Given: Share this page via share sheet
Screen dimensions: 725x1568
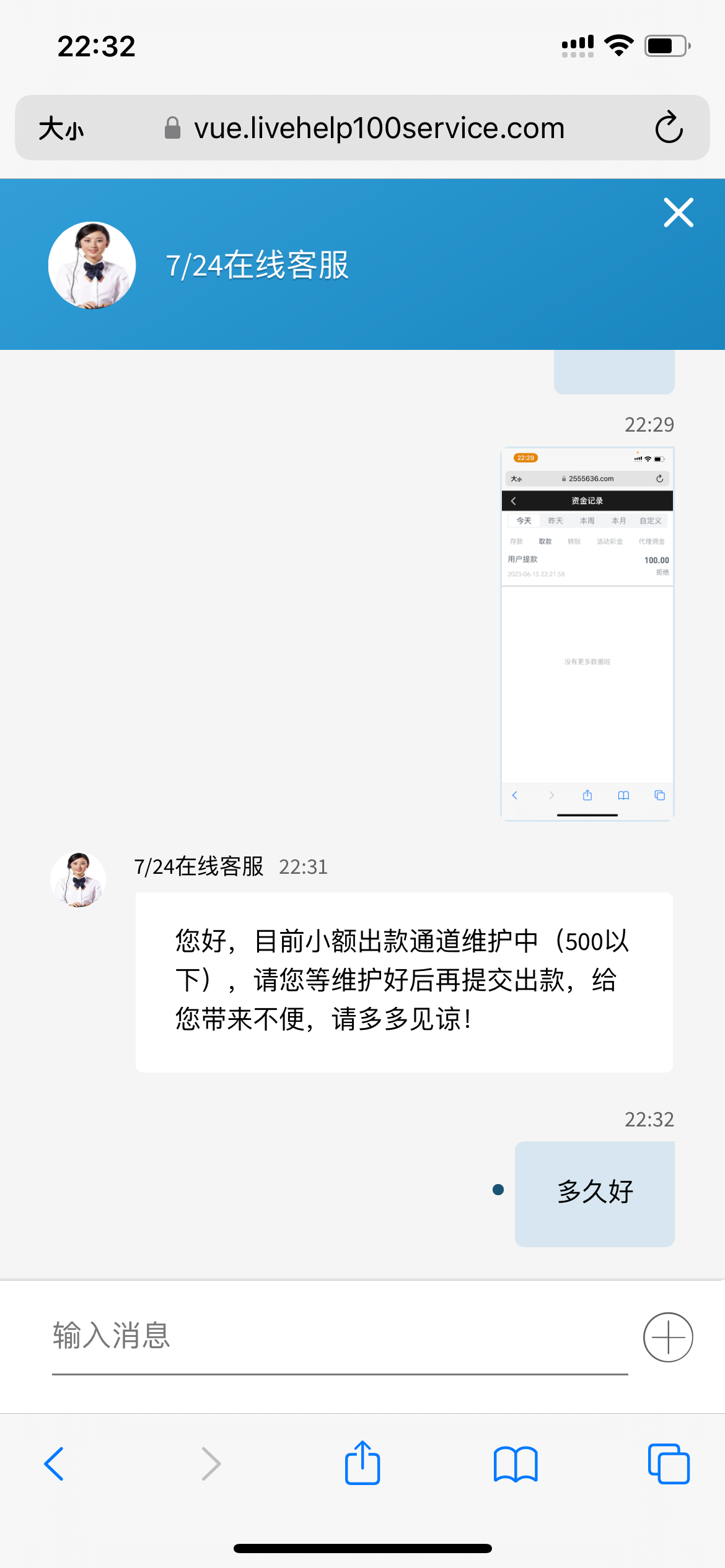Looking at the screenshot, I should tap(362, 1463).
